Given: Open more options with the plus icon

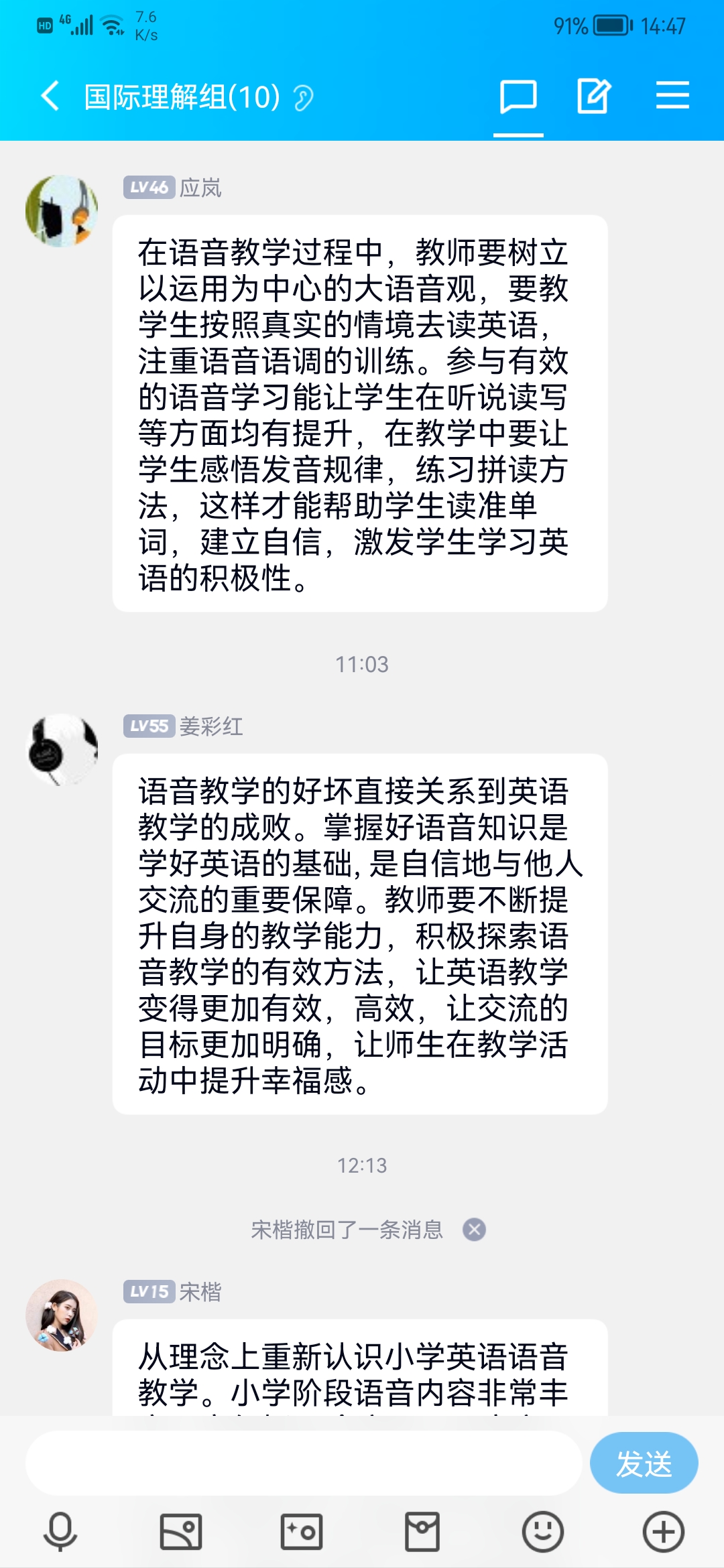Looking at the screenshot, I should (x=663, y=1532).
